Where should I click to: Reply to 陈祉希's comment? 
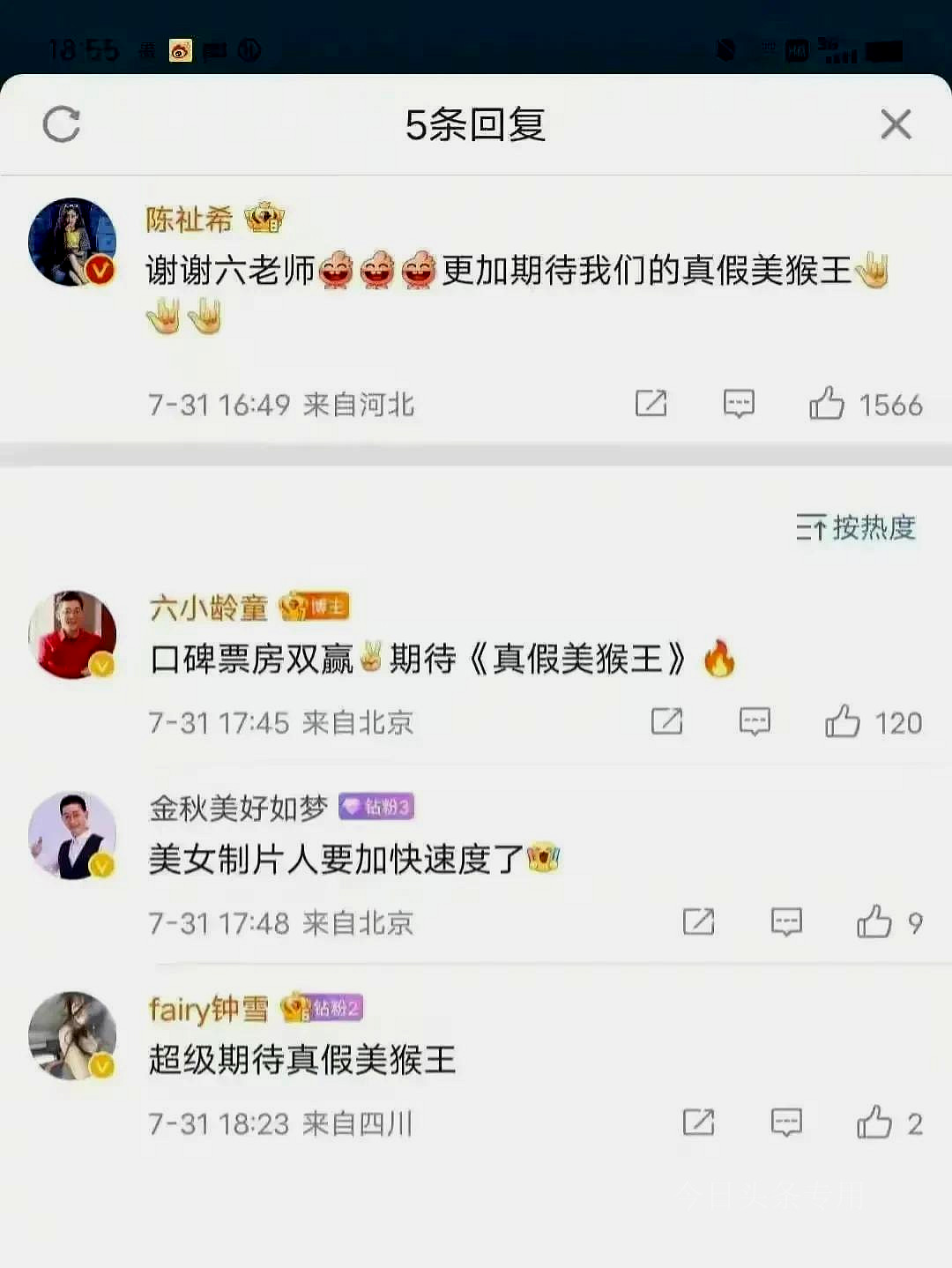[x=739, y=404]
